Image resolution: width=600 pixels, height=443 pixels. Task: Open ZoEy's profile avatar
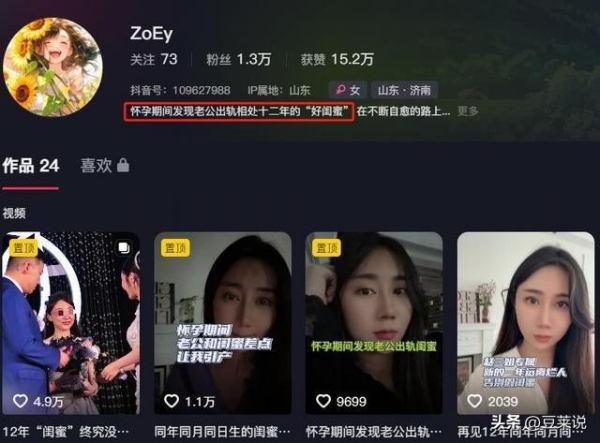pos(52,67)
